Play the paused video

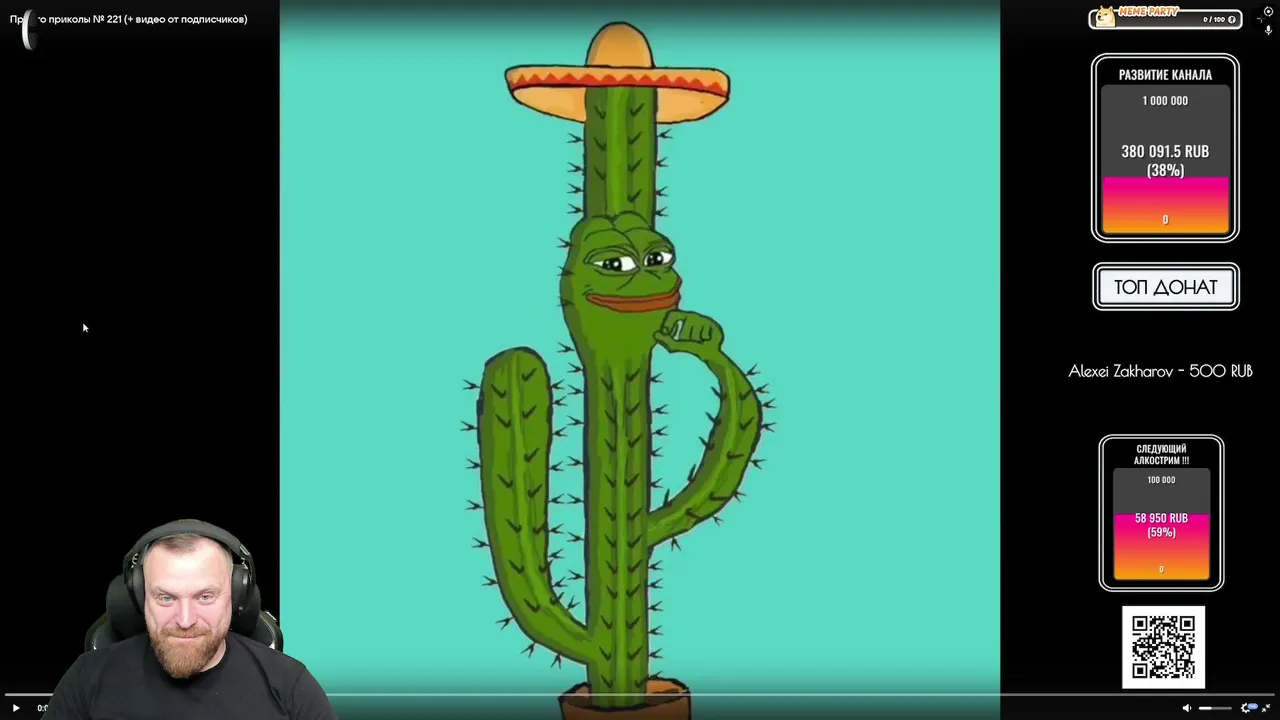pyautogui.click(x=15, y=708)
